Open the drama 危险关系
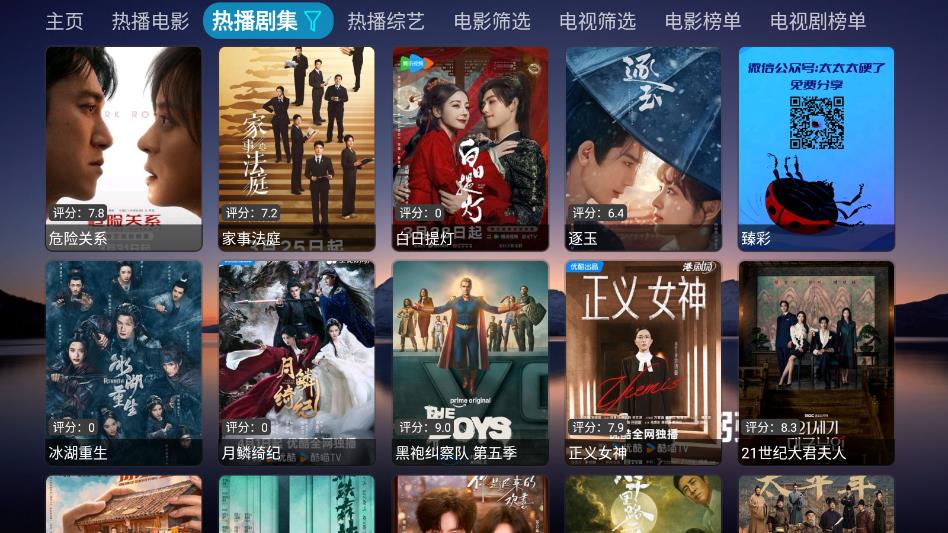Screen dimensions: 948x533 [124, 148]
